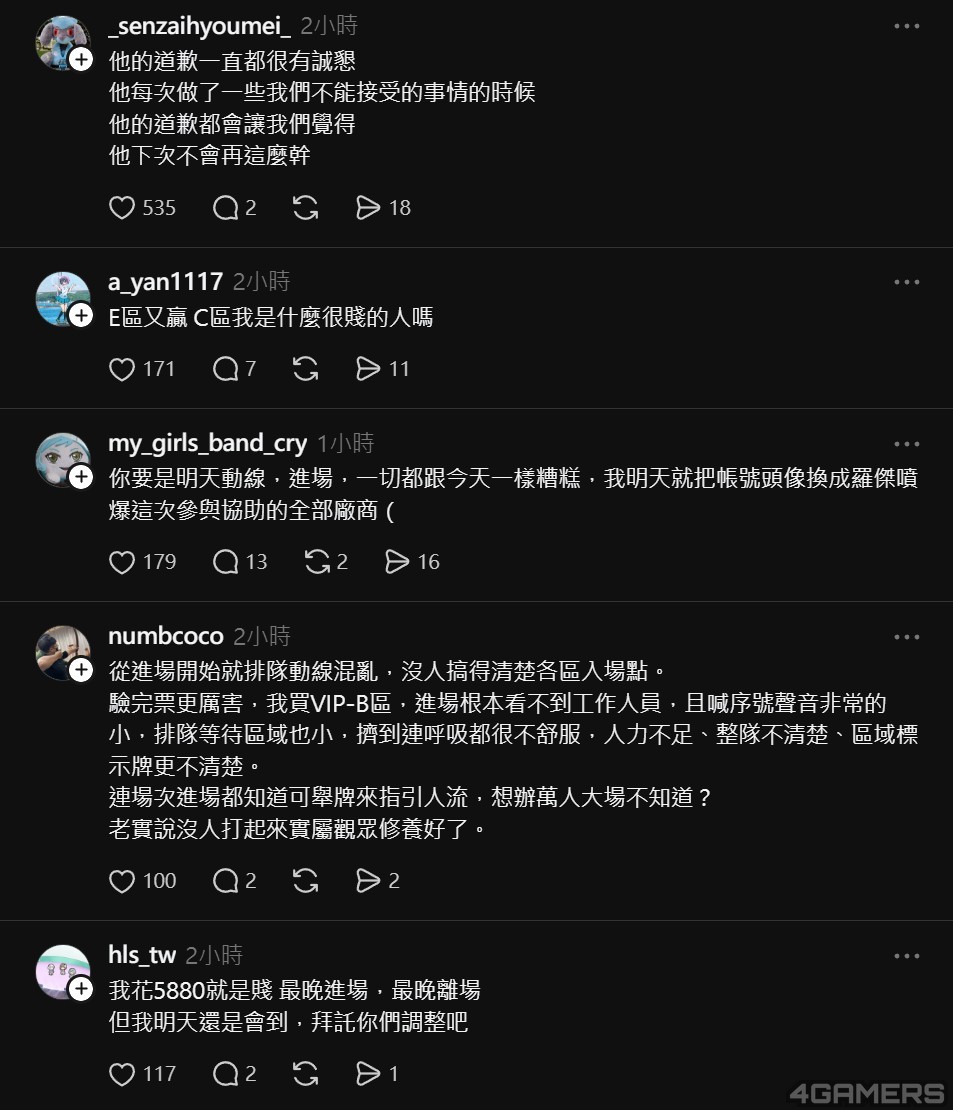Like a_yan1117's post
The height and width of the screenshot is (1110, 953).
coord(122,369)
